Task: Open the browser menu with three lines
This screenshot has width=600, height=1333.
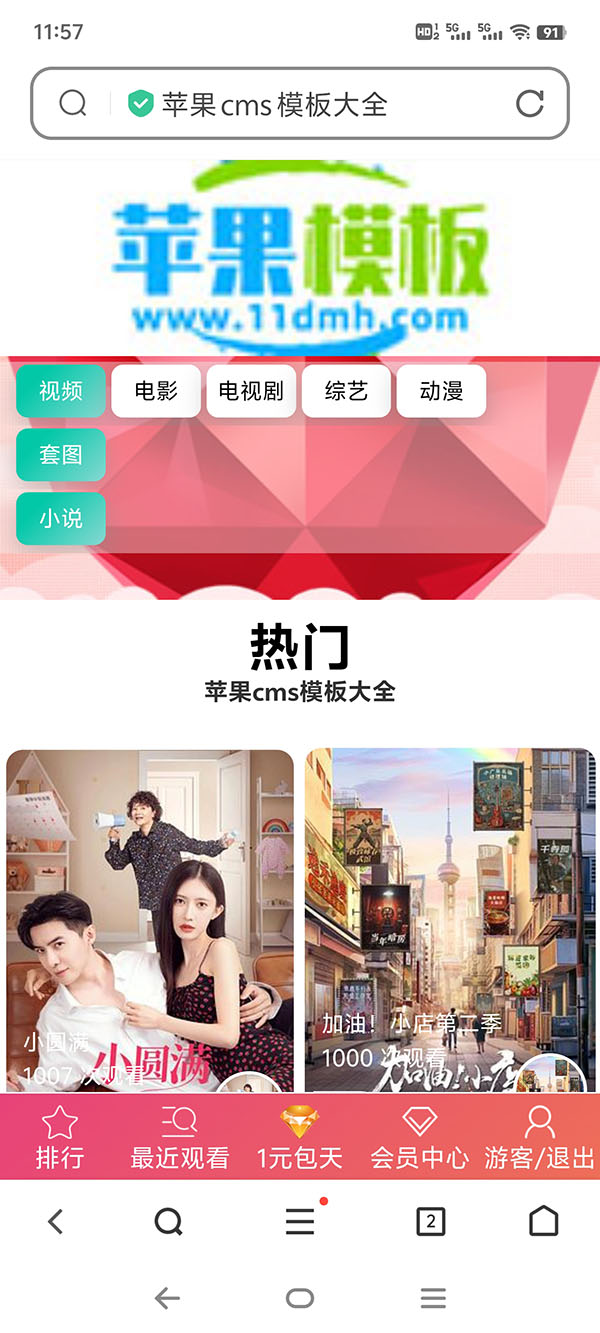Action: tap(300, 1221)
